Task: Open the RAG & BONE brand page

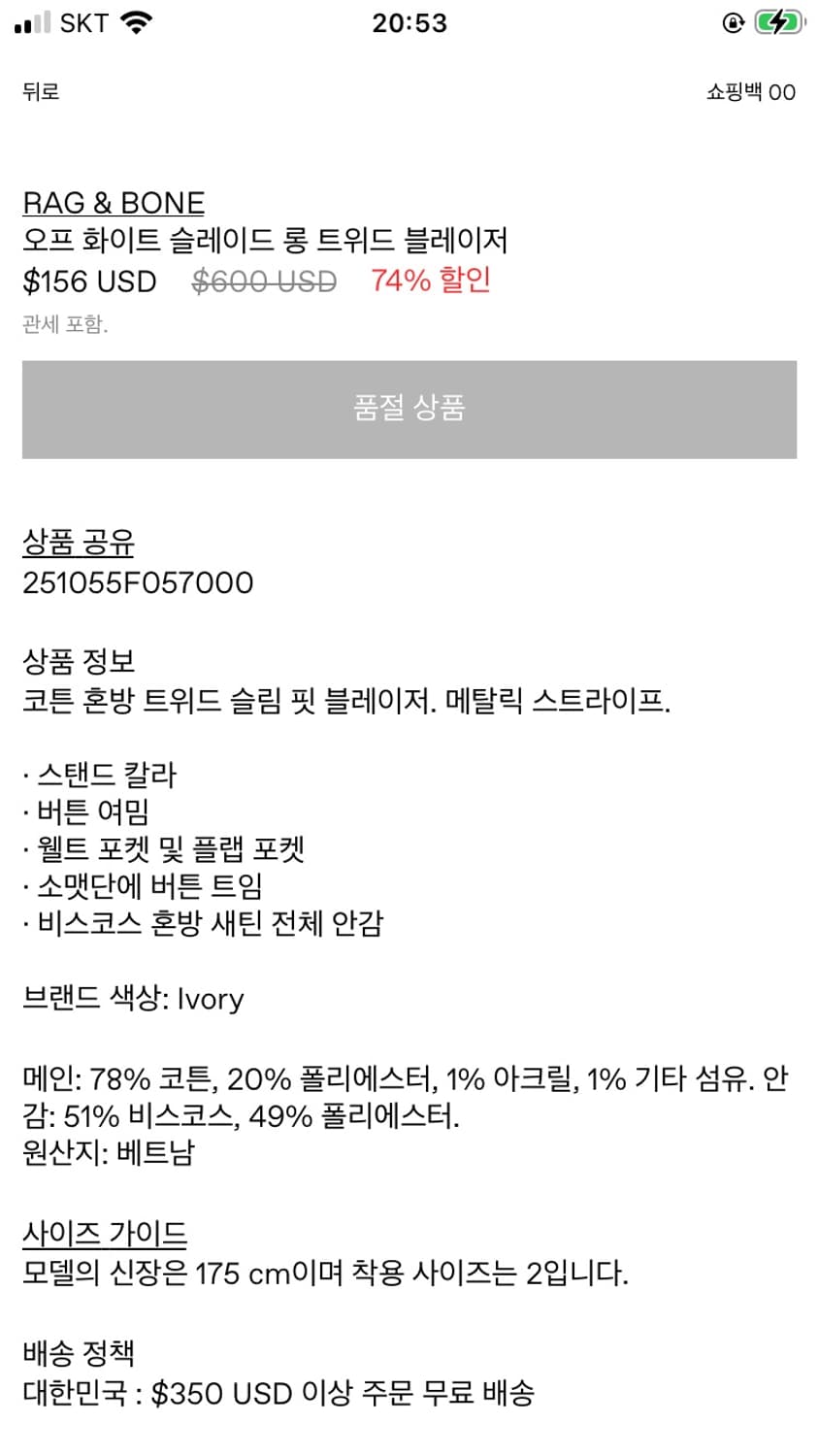Action: pyautogui.click(x=114, y=202)
